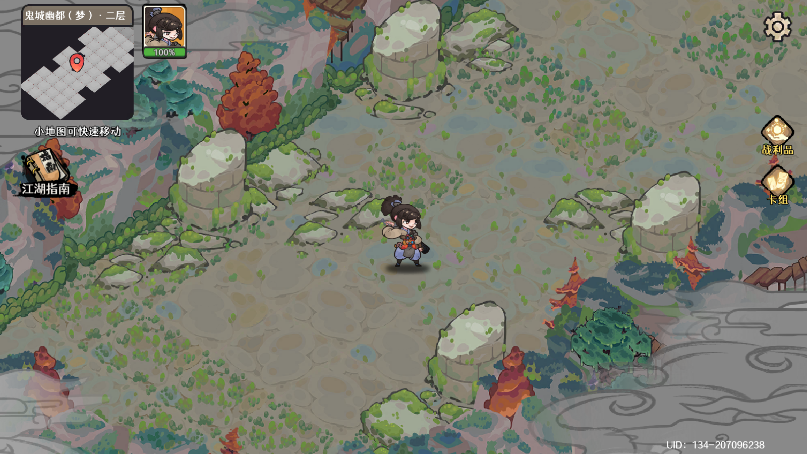Tap the character portrait showing 100%
Screen dimensions: 807x454
(x=164, y=29)
